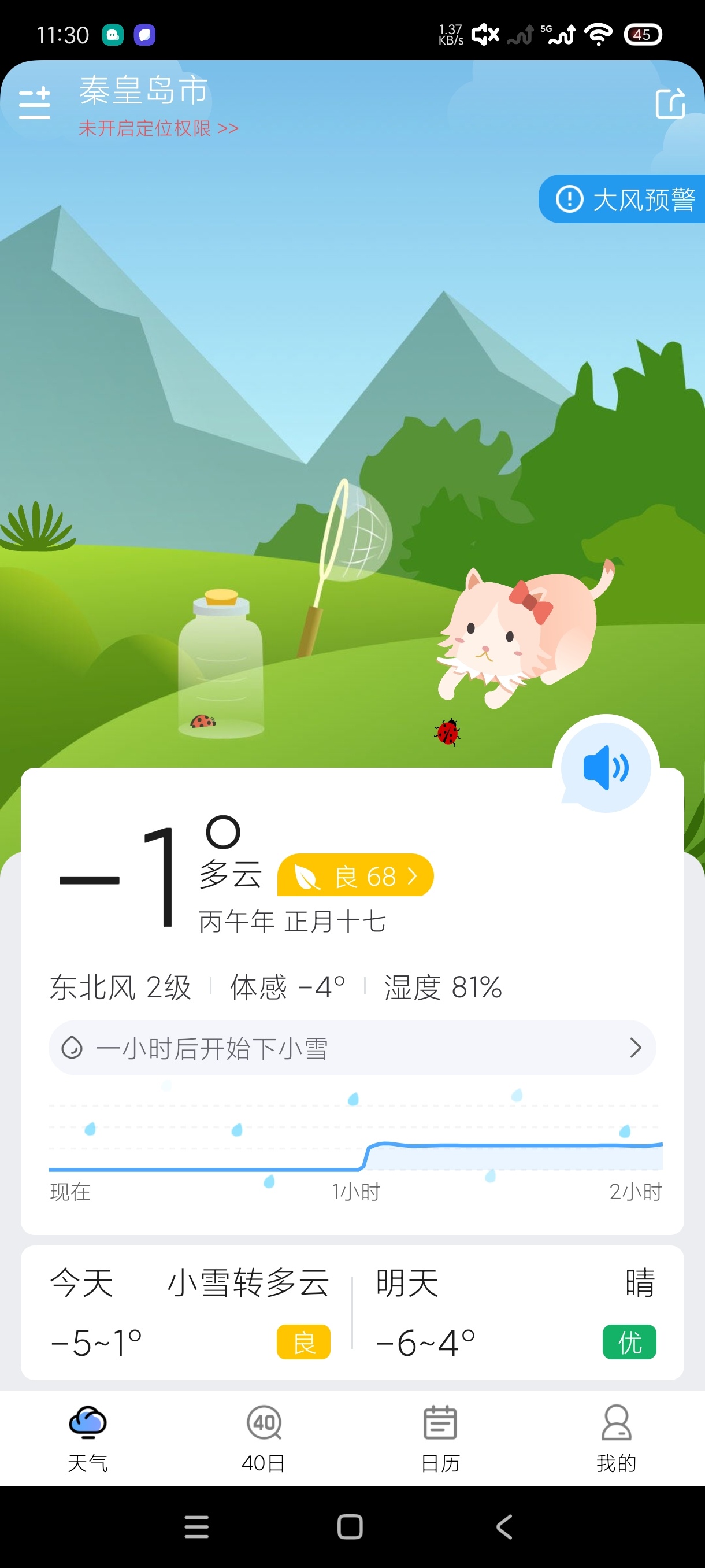Expand the hourly snow forecast via right chevron
The image size is (705, 1568).
click(636, 1048)
